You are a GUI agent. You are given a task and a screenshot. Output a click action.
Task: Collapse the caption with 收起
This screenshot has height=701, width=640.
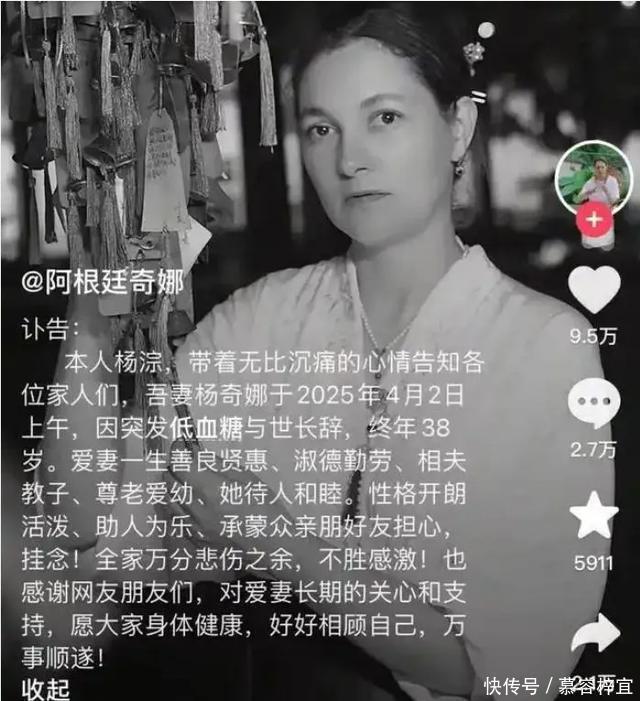47,689
